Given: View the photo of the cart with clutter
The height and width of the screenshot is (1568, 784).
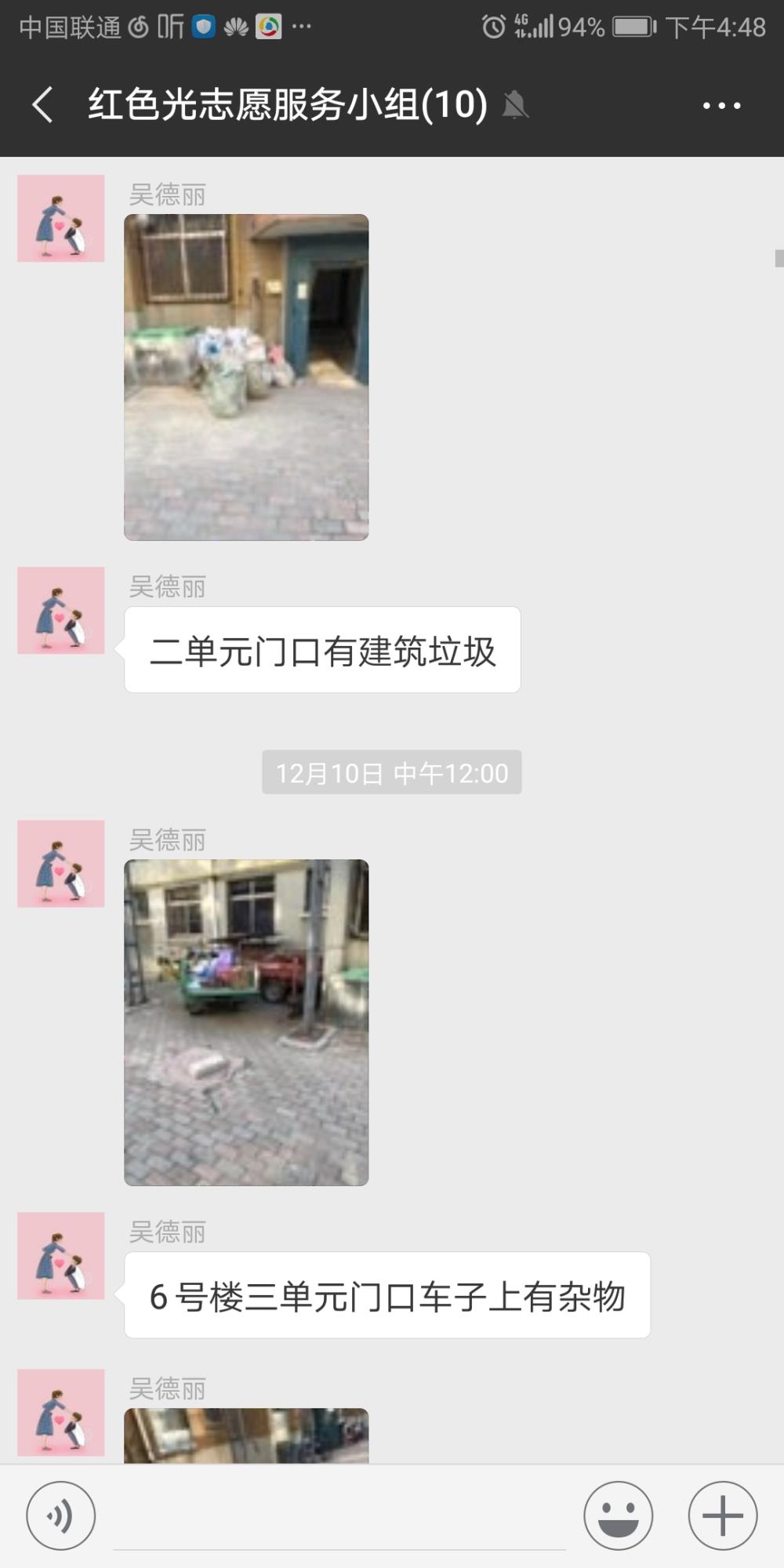Looking at the screenshot, I should click(246, 1022).
